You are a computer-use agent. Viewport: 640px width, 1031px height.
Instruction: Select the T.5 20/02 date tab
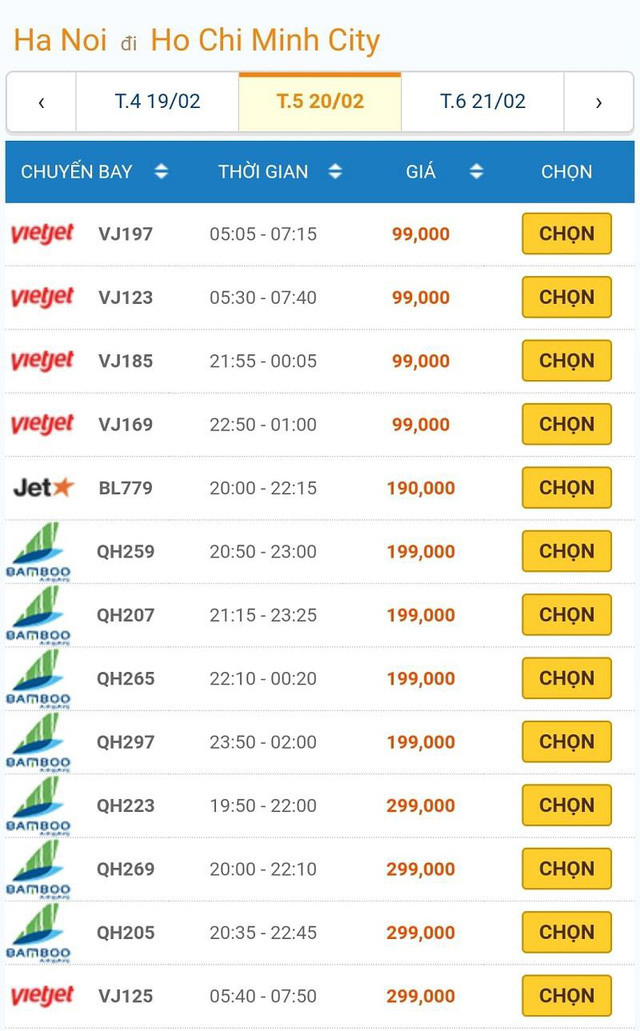pyautogui.click(x=320, y=102)
